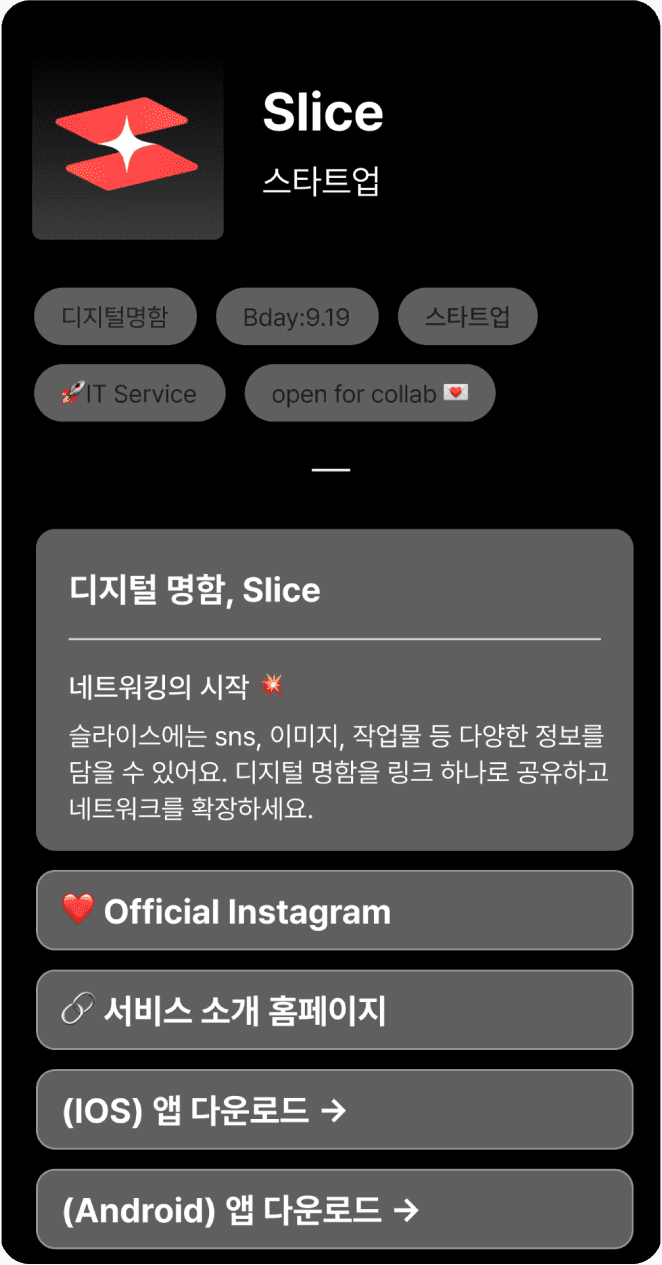The image size is (662, 1265).
Task: Tap (IOS) 앱 다운로드 button
Action: pos(334,1109)
